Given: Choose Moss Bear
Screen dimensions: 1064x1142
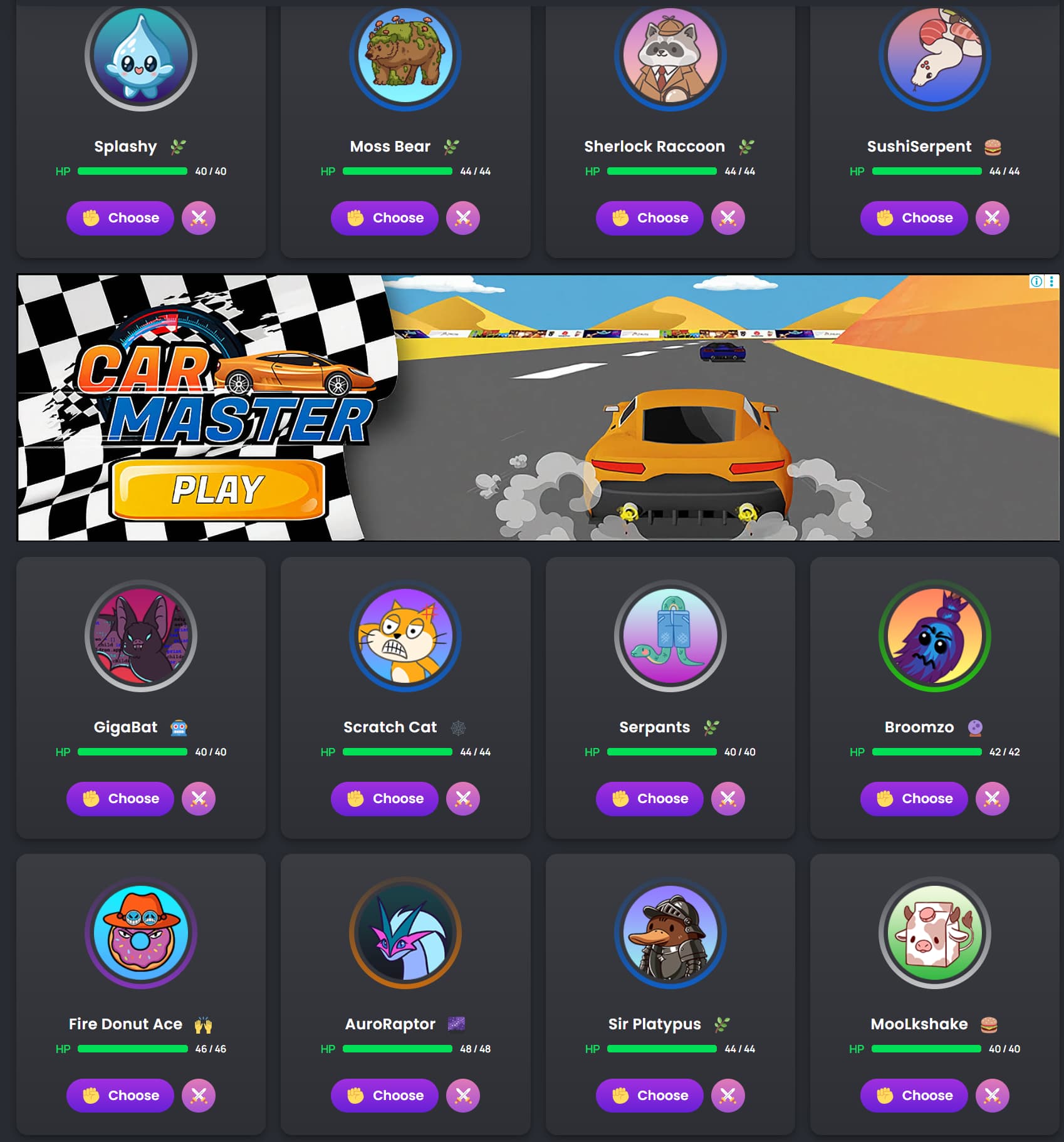Looking at the screenshot, I should tap(384, 218).
